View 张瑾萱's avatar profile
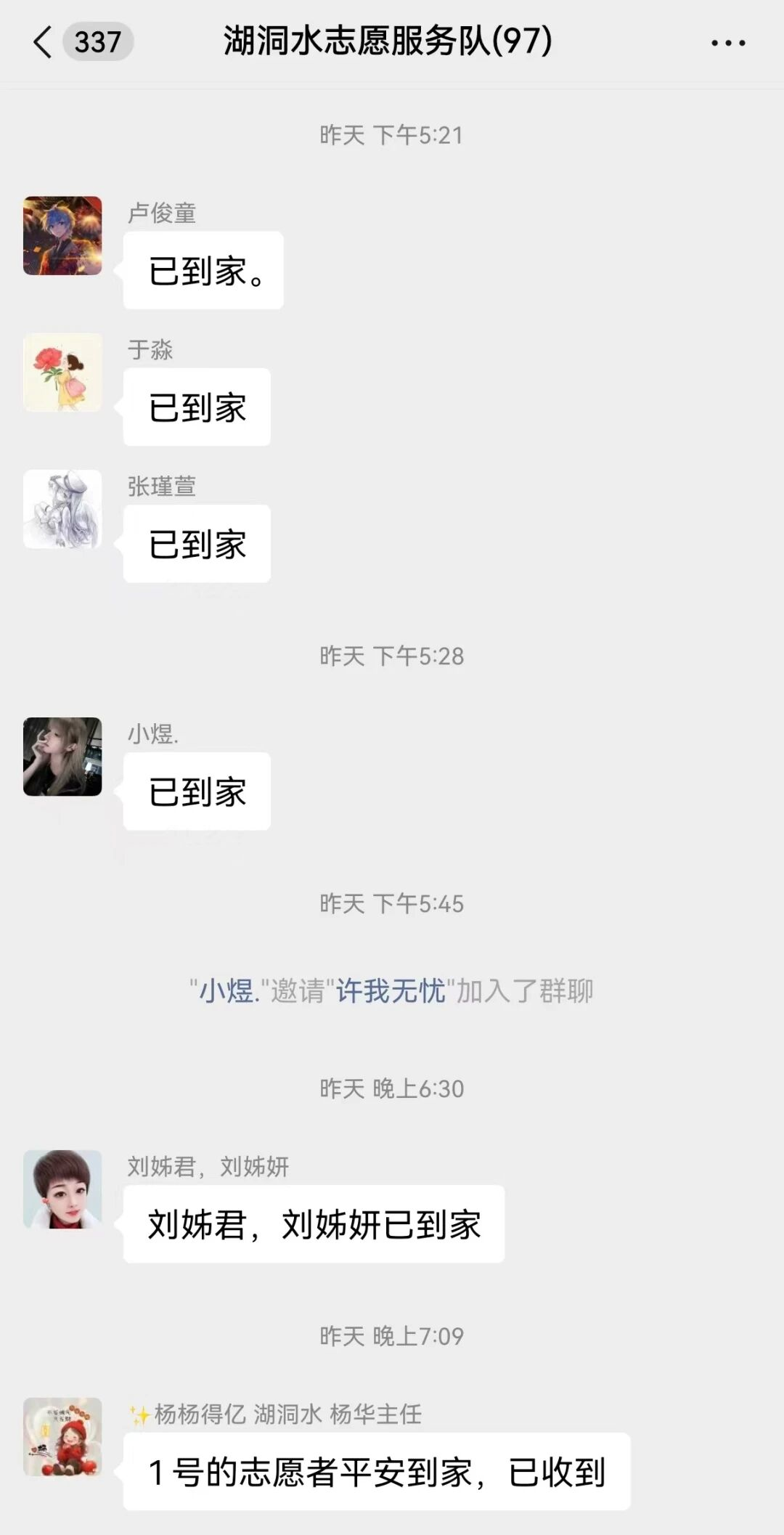784x1535 pixels. point(62,509)
